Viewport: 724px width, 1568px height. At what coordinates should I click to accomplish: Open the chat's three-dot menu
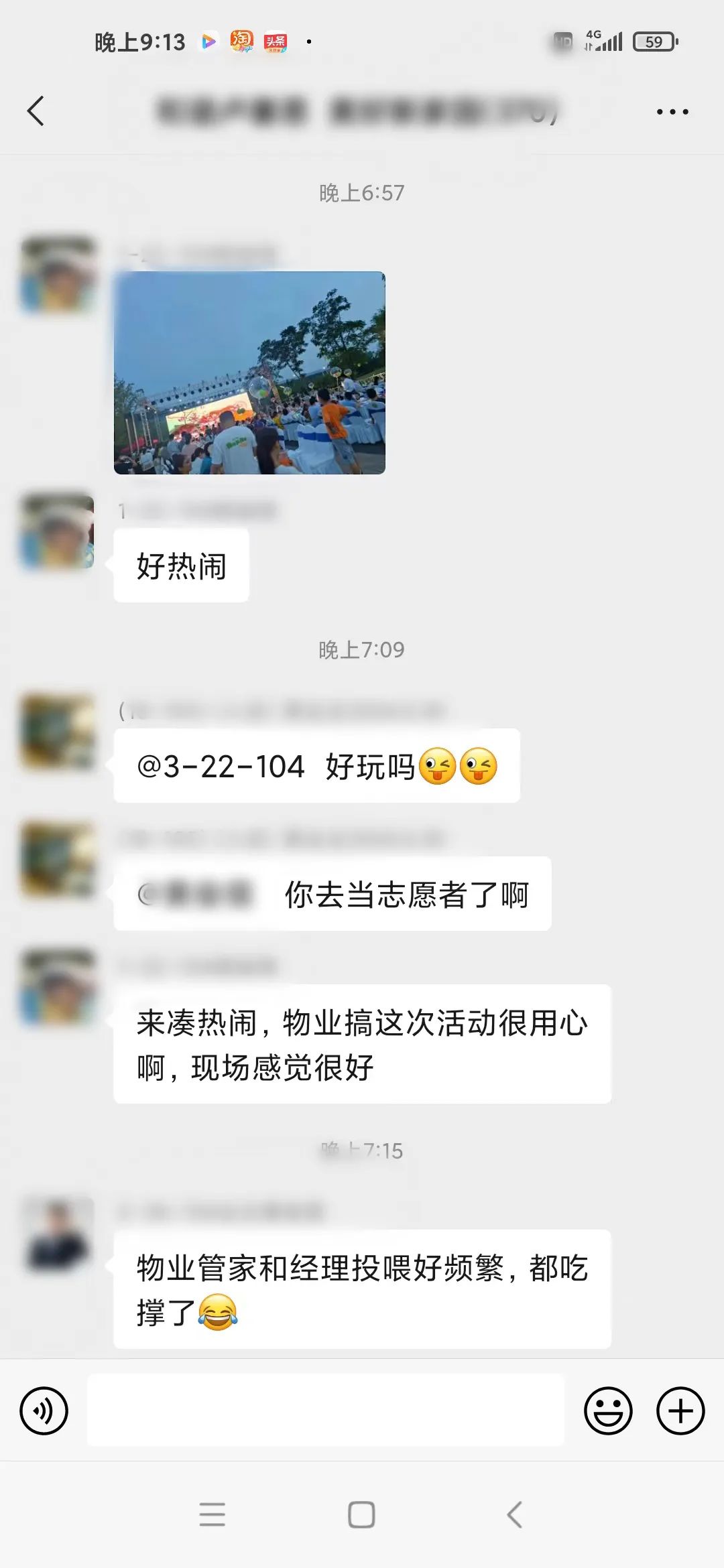(x=672, y=112)
